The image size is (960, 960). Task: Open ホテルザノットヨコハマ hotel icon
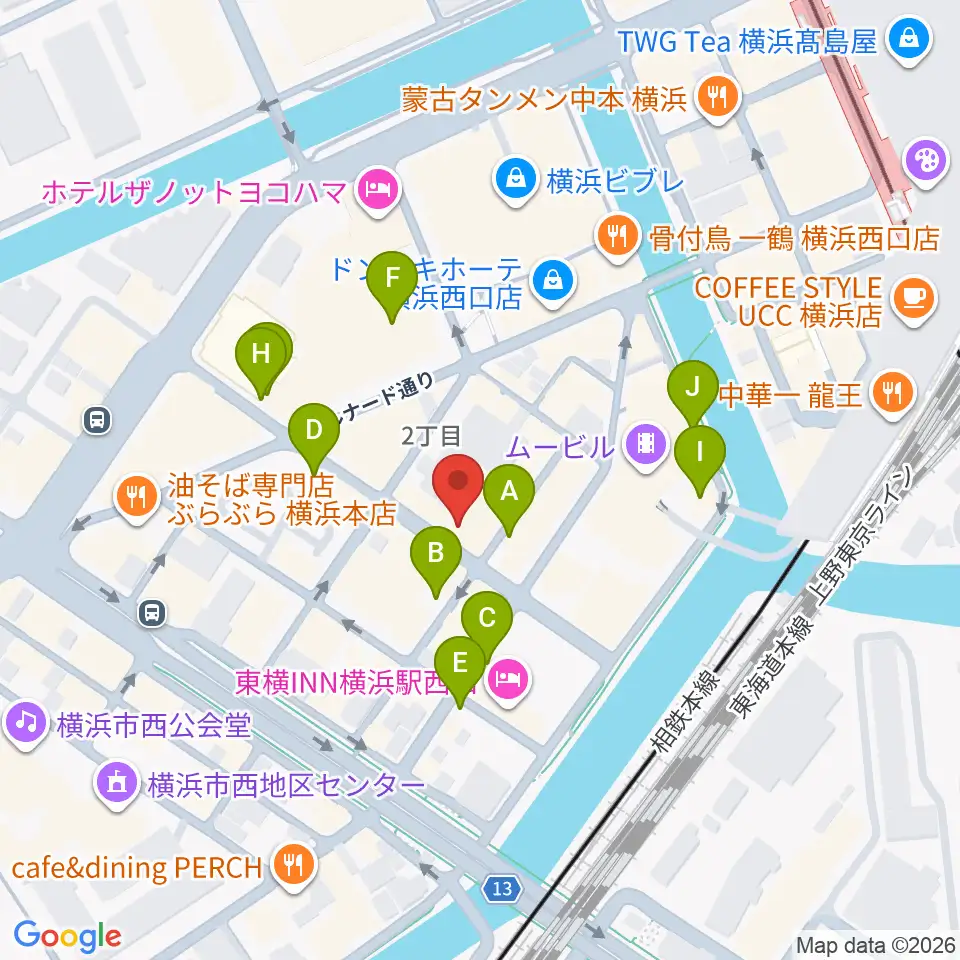click(x=378, y=192)
